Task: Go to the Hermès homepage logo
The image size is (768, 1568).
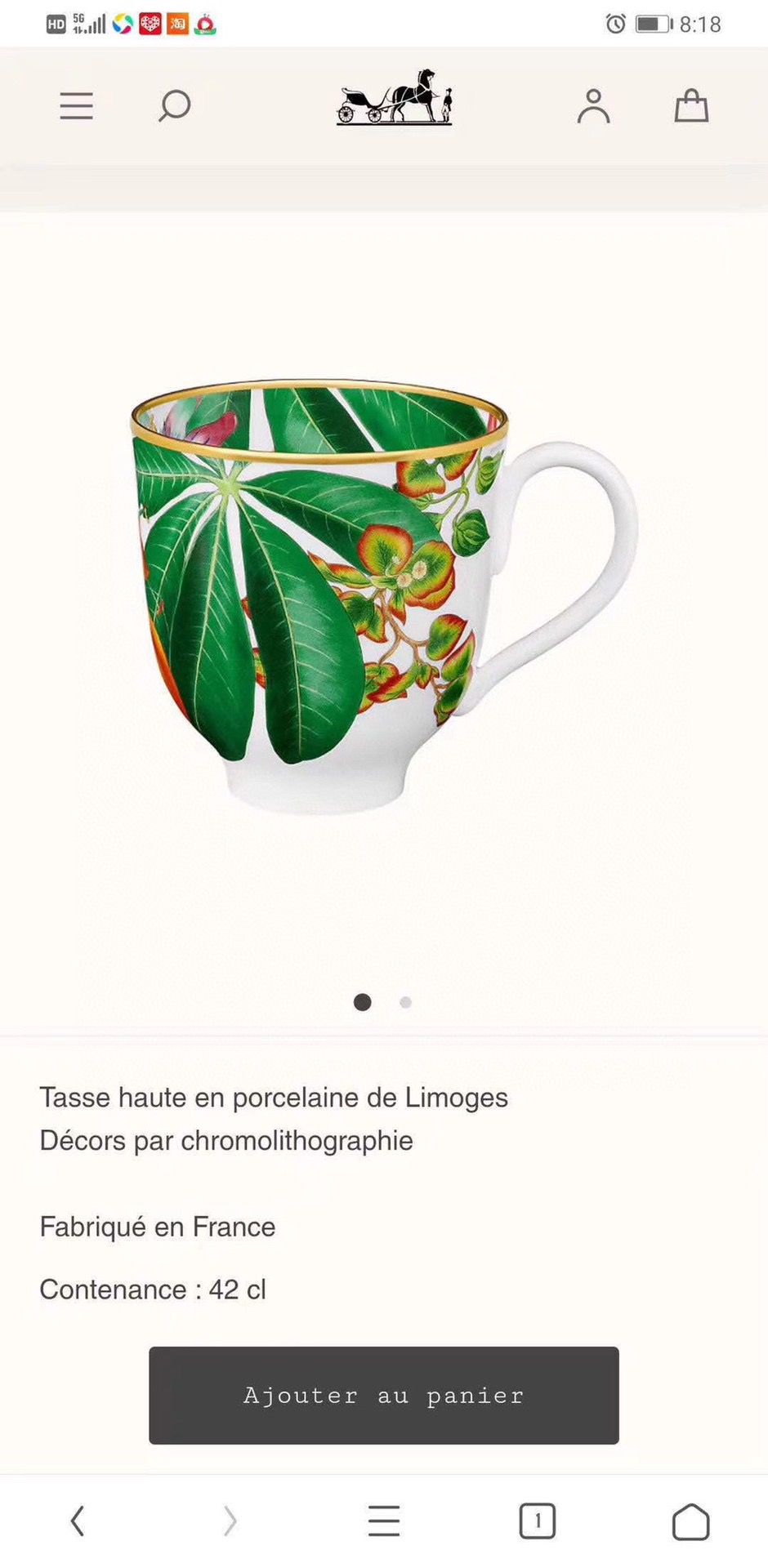Action: click(x=394, y=99)
